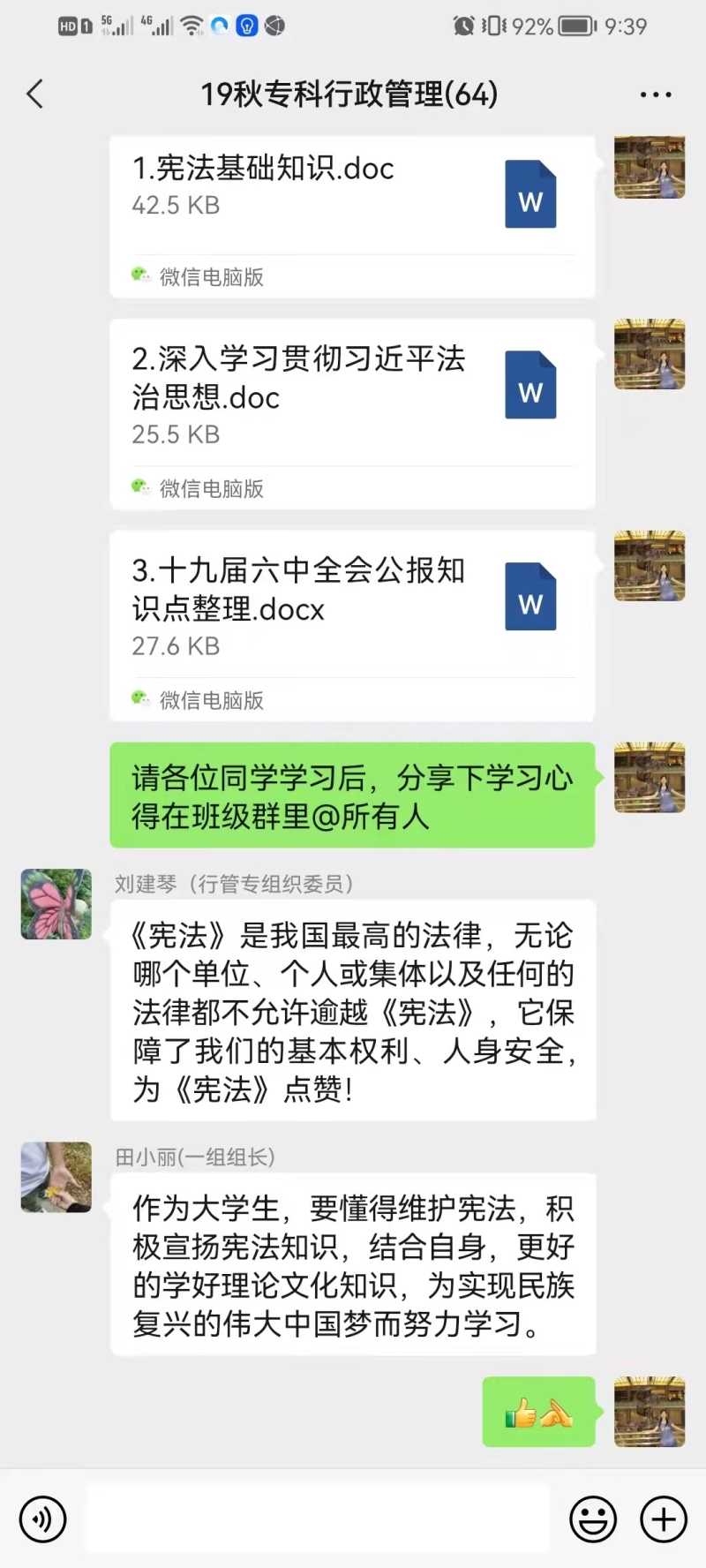Open the chat info overflow menu
706x1568 pixels.
[x=656, y=94]
